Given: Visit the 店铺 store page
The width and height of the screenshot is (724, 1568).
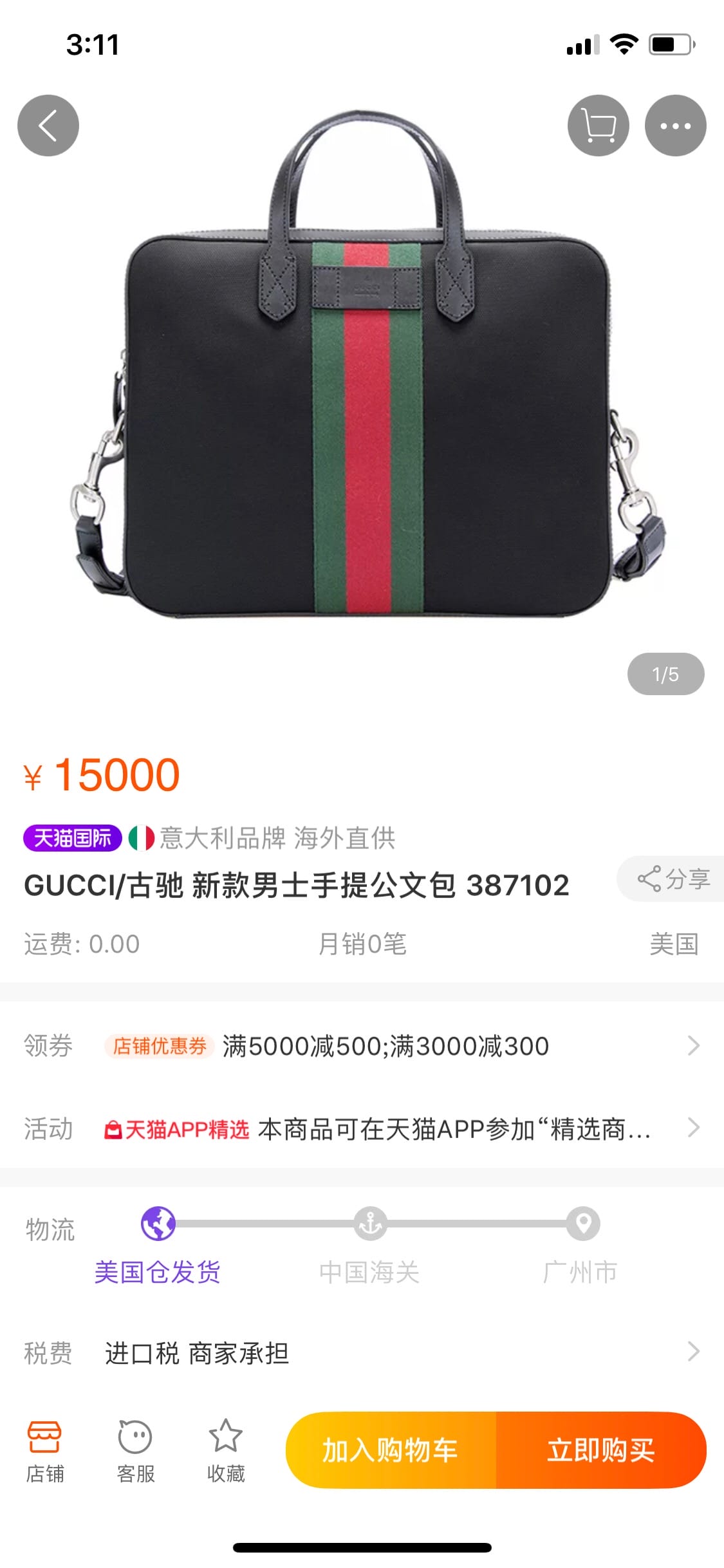Looking at the screenshot, I should pyautogui.click(x=44, y=1451).
